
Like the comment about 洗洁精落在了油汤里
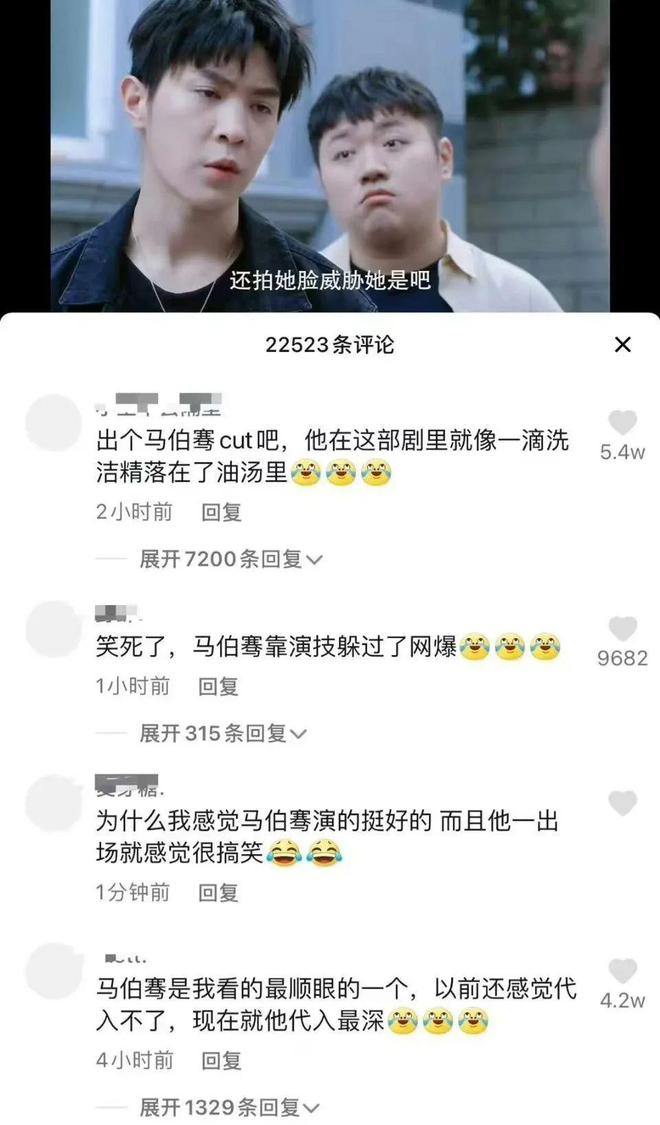(622, 423)
